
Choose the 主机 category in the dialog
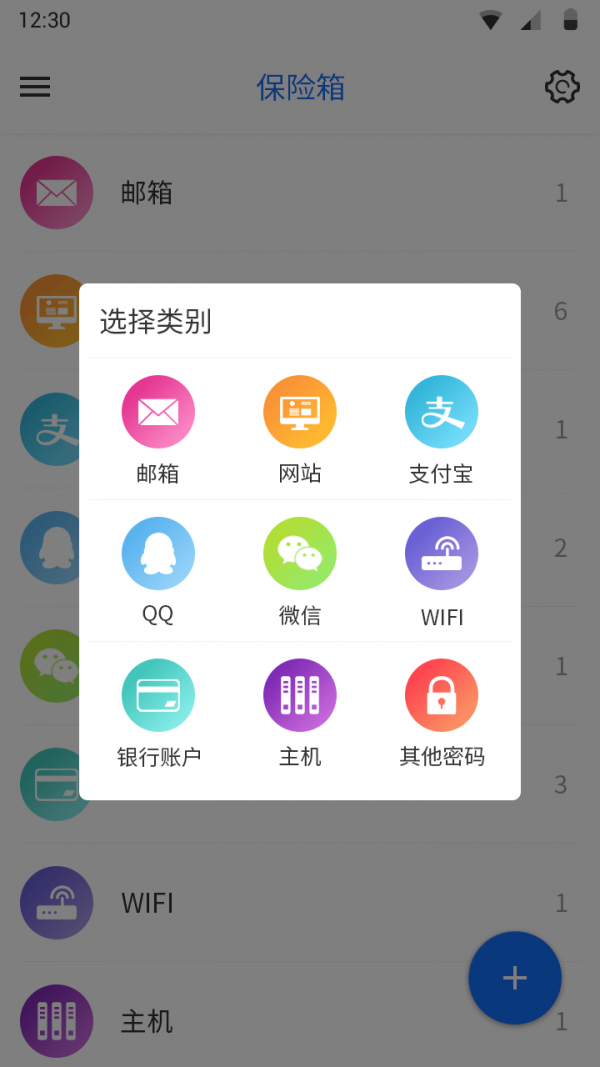[x=300, y=696]
